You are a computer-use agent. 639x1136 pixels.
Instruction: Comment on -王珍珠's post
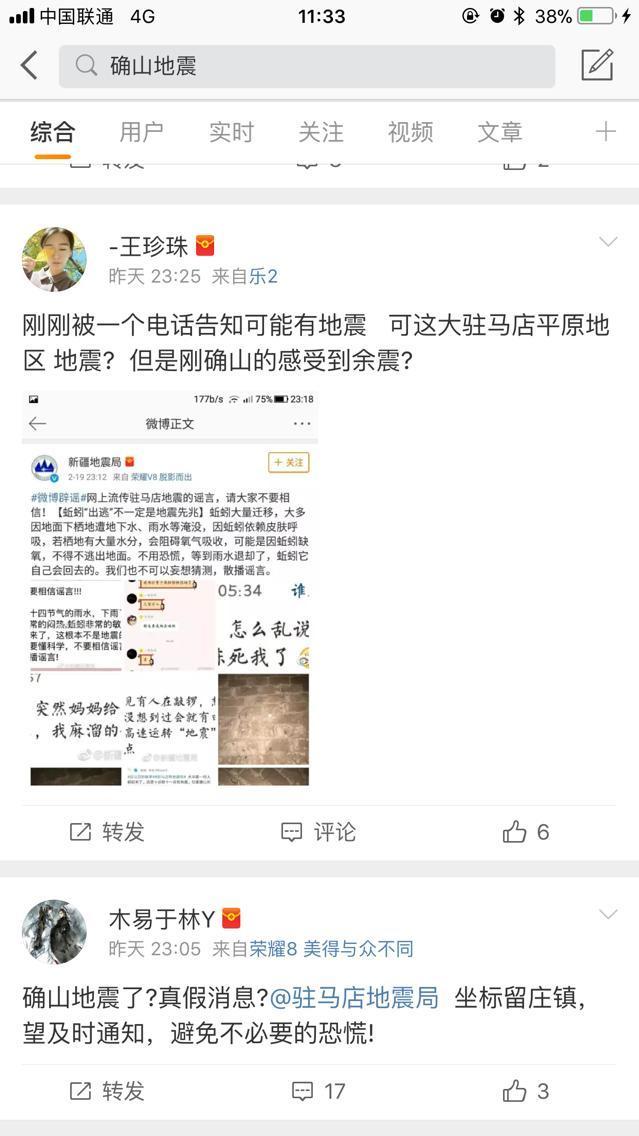318,832
